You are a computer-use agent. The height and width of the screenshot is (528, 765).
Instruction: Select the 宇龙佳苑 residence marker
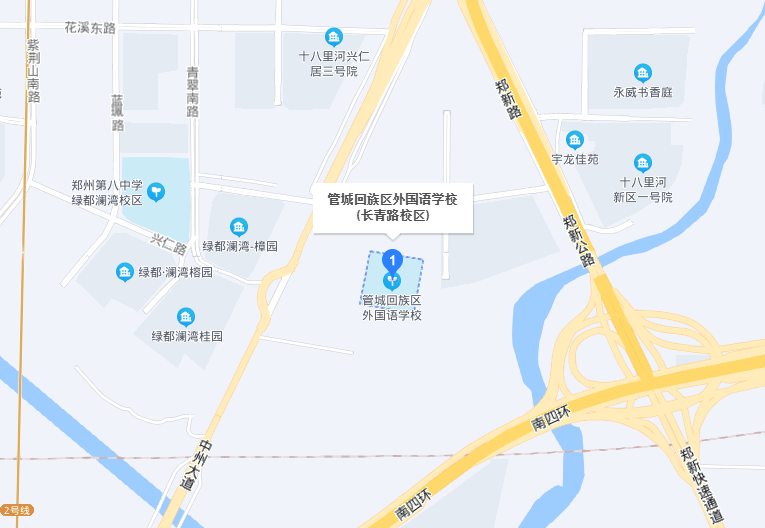(574, 140)
